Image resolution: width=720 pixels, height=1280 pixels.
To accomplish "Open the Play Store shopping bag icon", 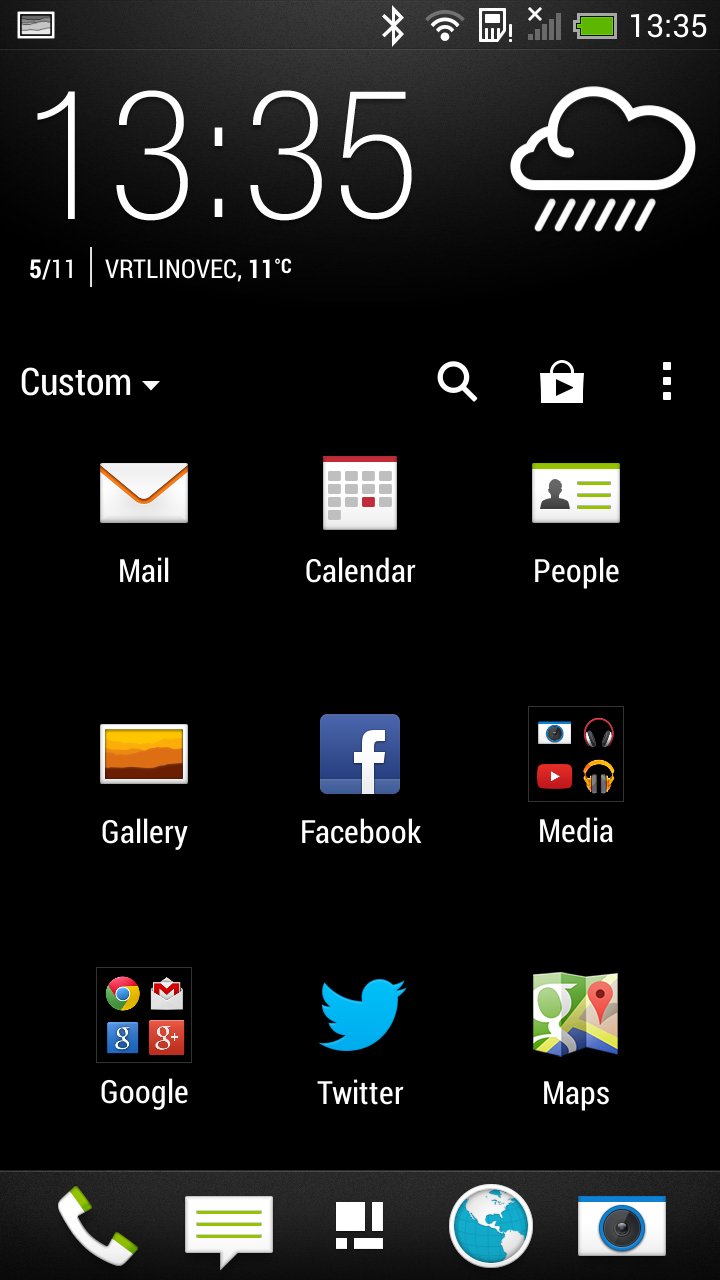I will click(562, 382).
